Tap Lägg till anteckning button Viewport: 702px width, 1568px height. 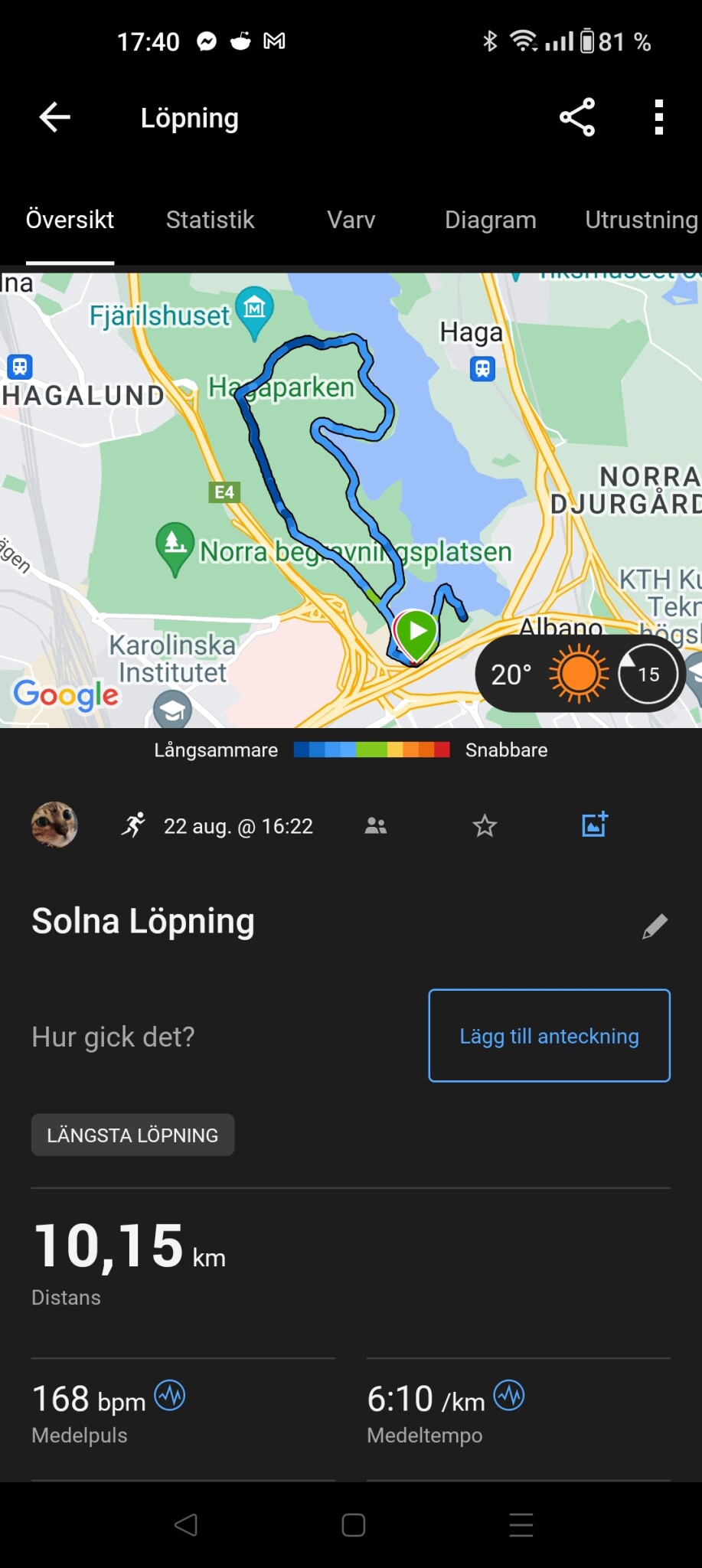pyautogui.click(x=549, y=1036)
